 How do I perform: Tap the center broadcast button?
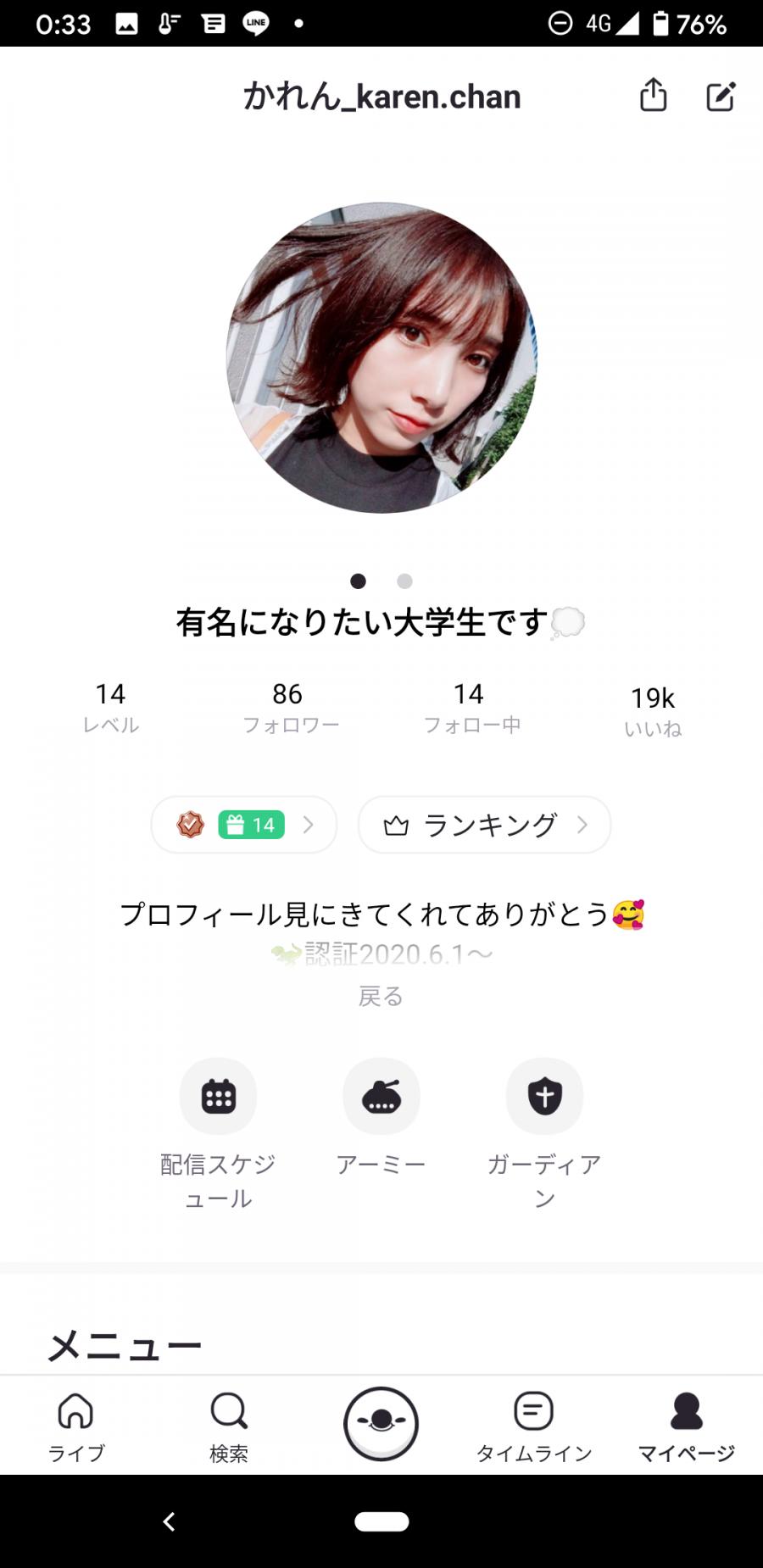pos(381,1424)
